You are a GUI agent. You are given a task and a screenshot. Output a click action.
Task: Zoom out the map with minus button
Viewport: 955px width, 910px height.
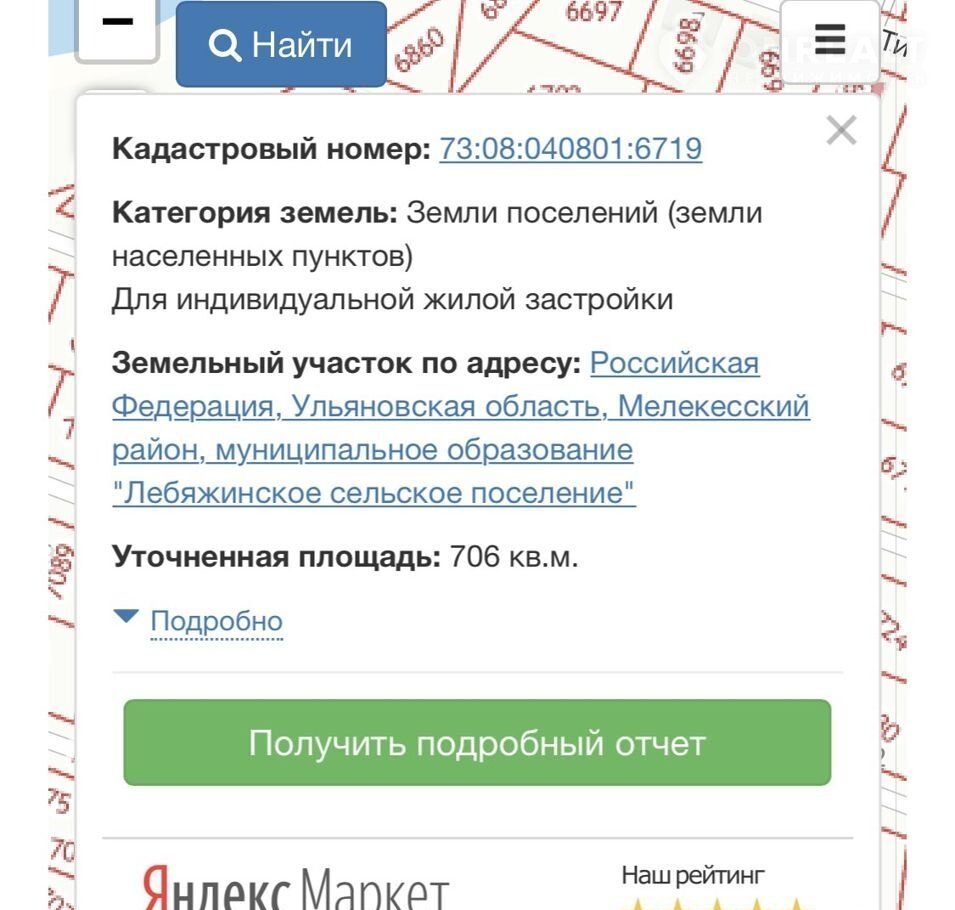pos(117,28)
